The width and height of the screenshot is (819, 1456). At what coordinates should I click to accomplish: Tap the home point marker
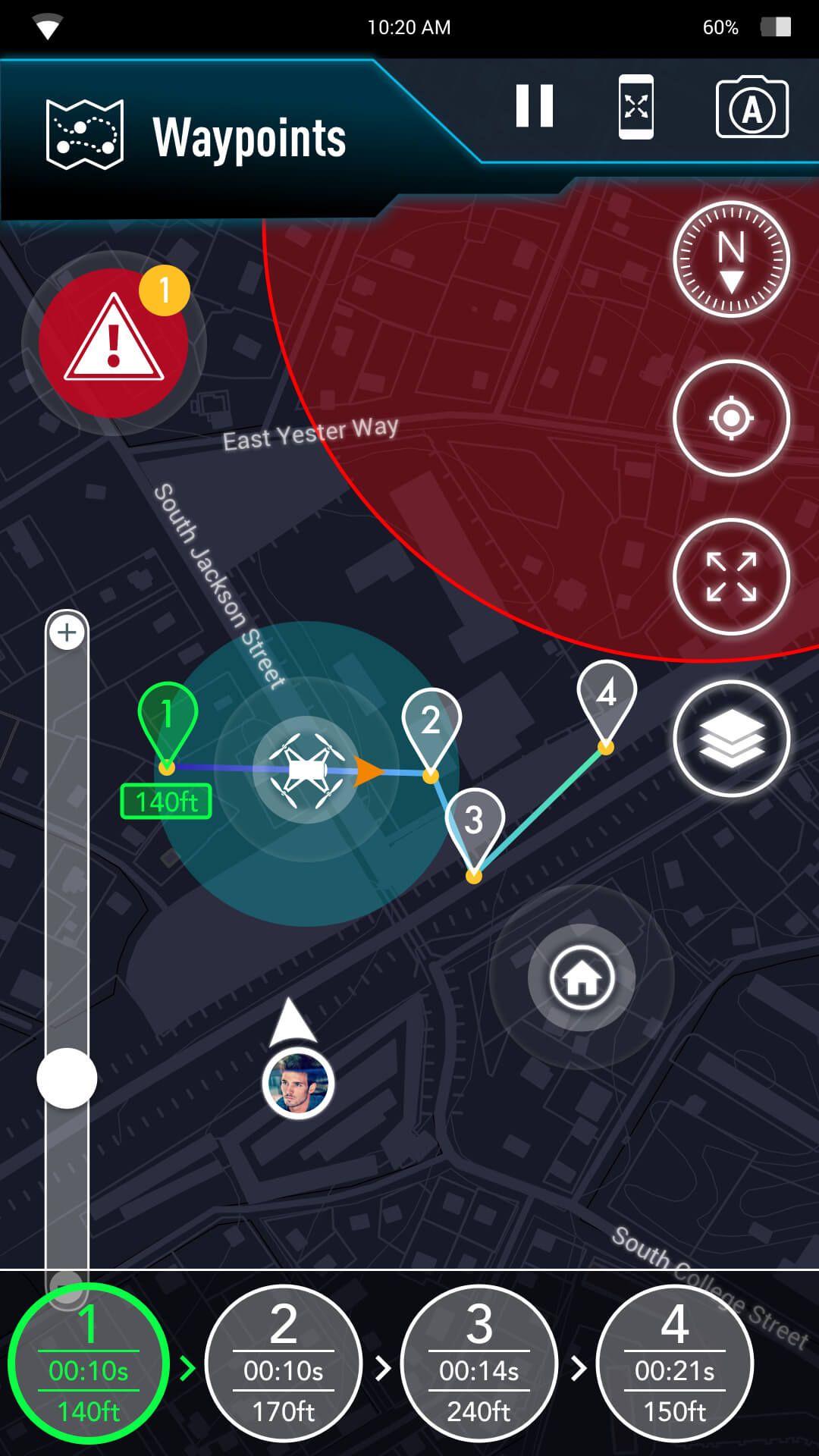(x=582, y=977)
